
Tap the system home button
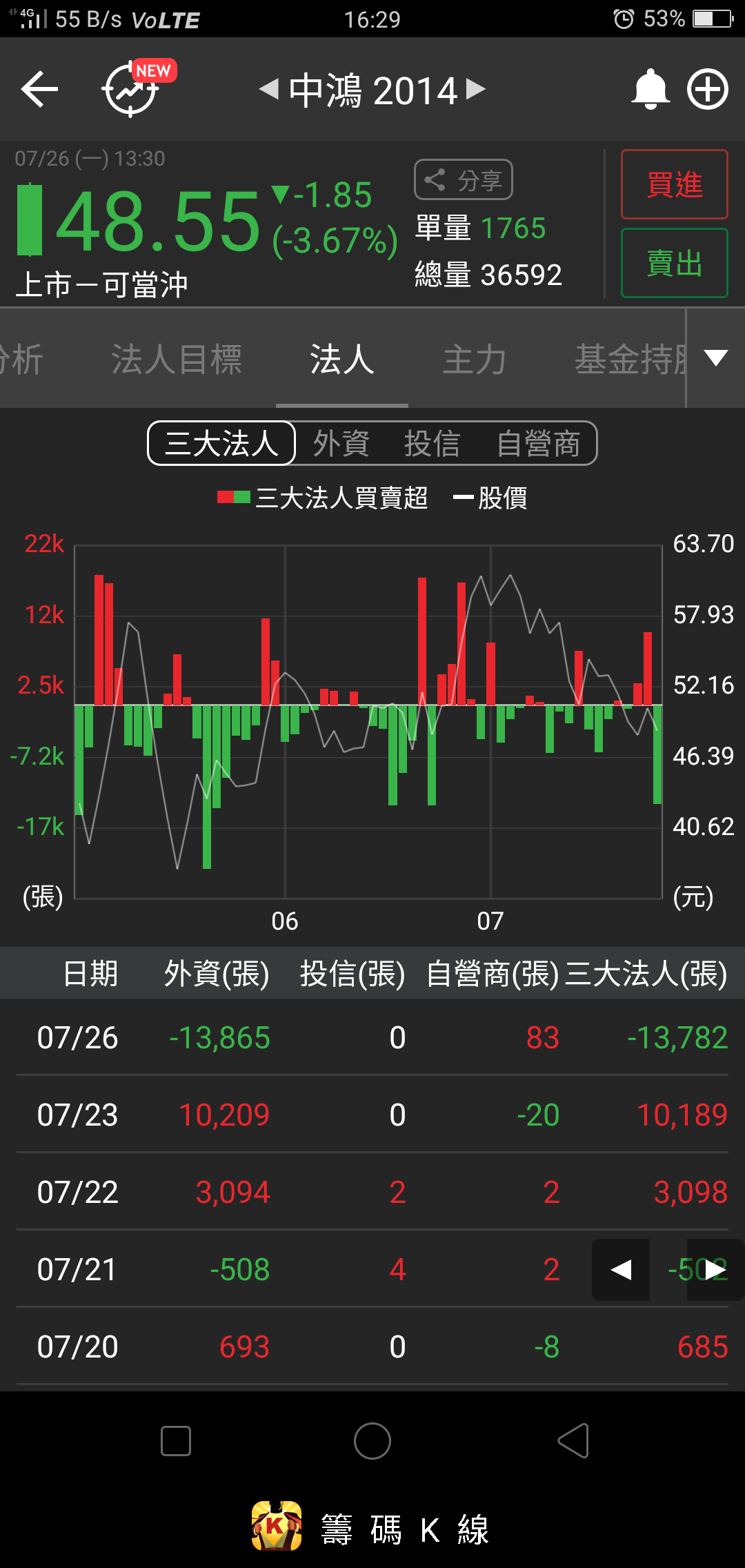tap(372, 1441)
